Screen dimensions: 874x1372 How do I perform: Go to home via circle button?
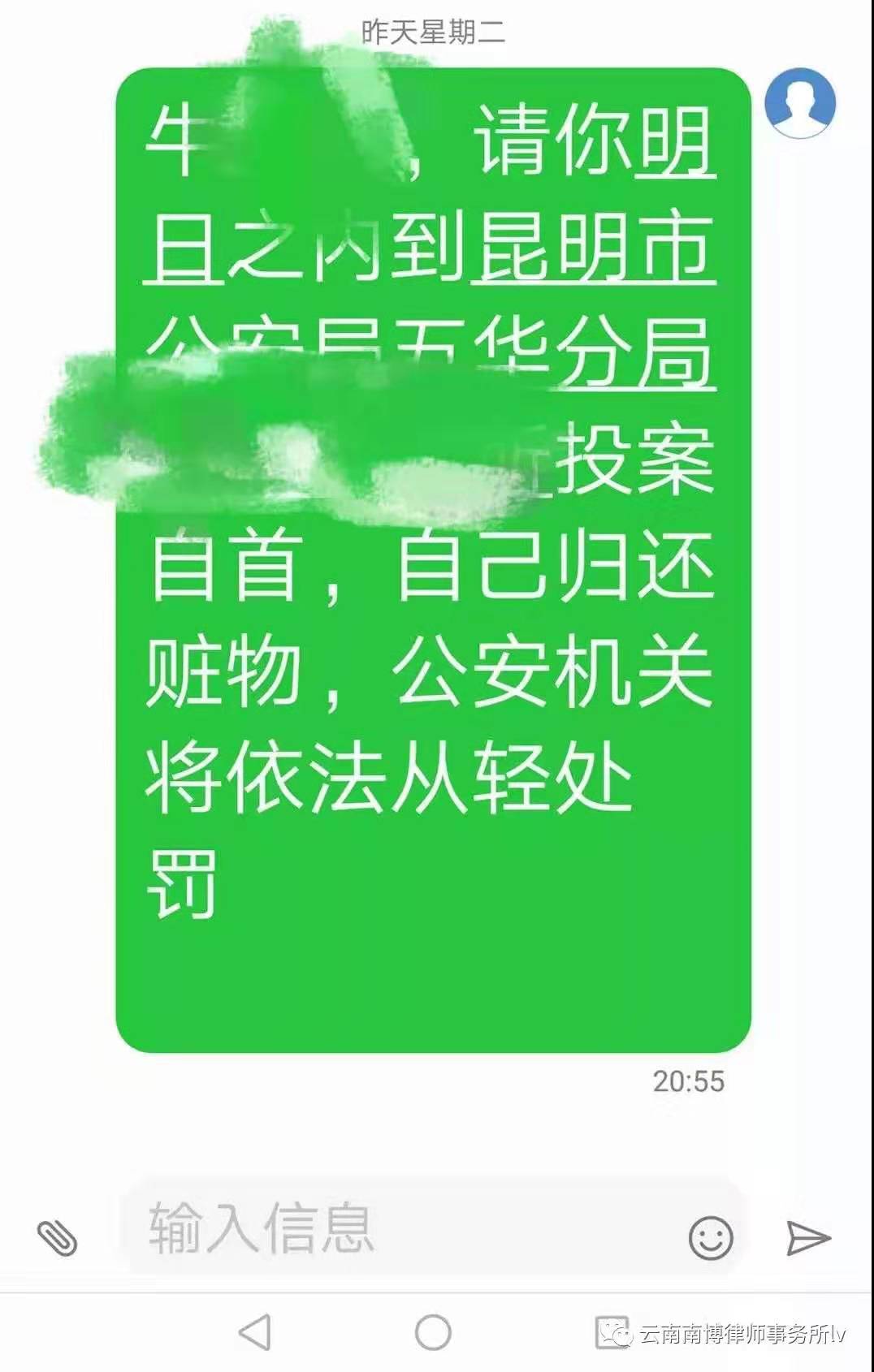pyautogui.click(x=433, y=1332)
